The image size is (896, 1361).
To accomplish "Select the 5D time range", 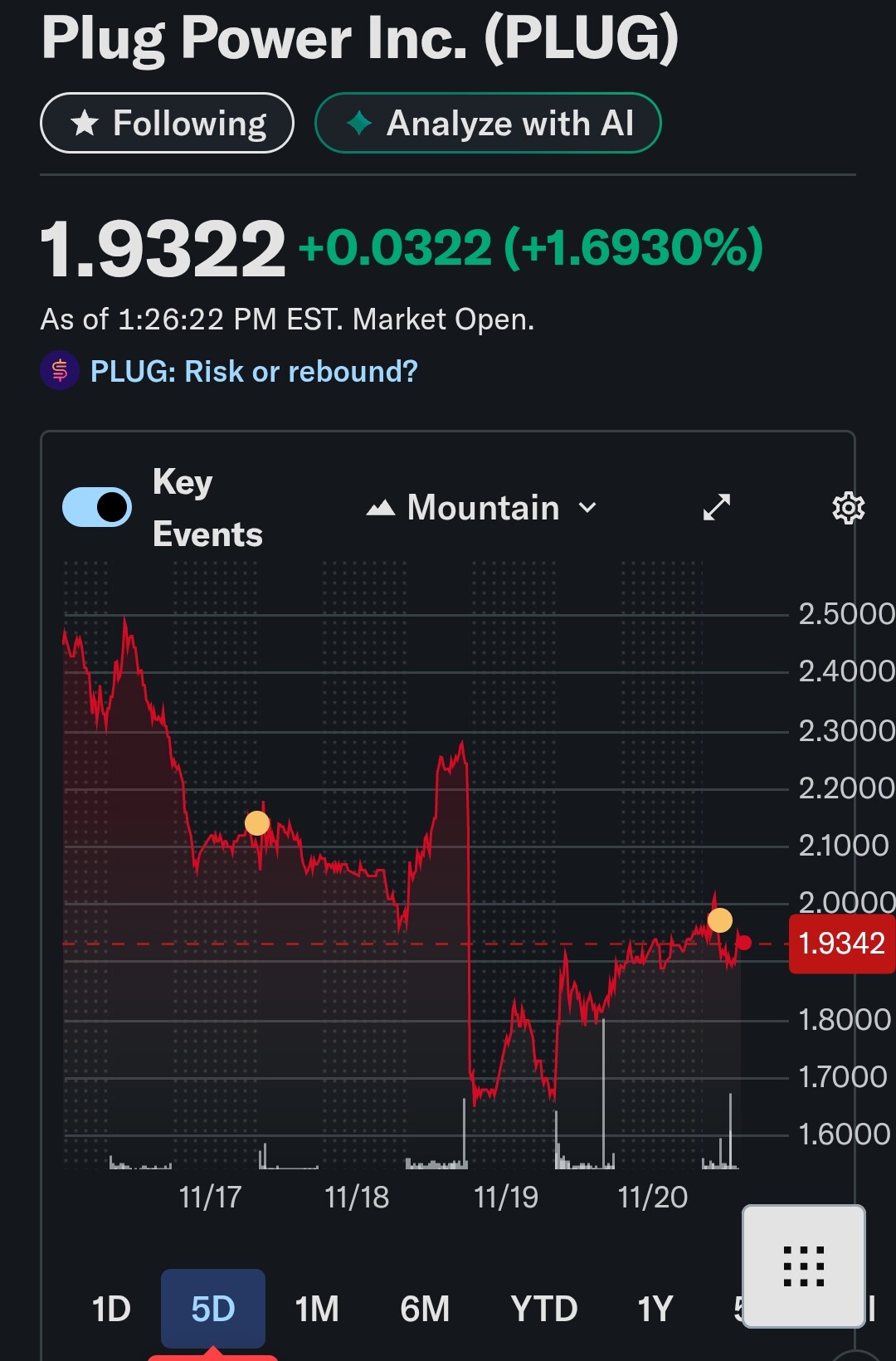I will point(213,1309).
